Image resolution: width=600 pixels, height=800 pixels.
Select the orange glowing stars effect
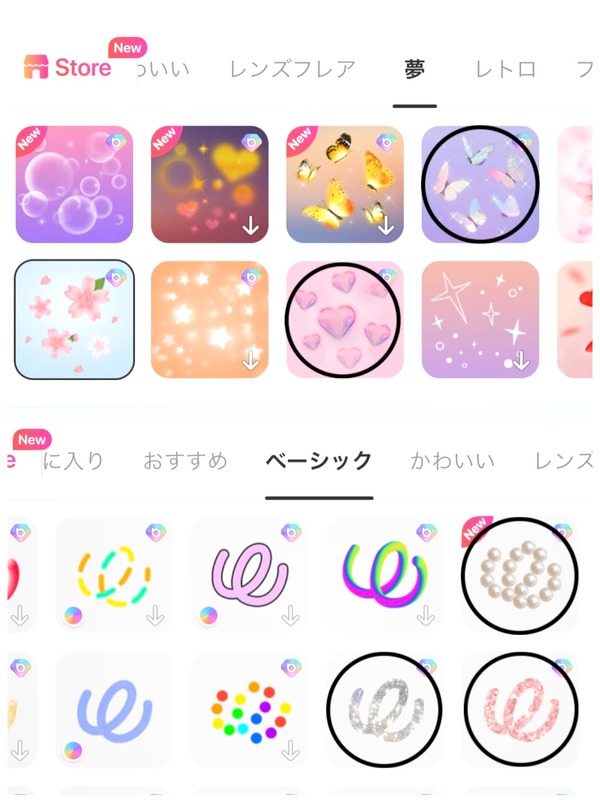pos(210,319)
